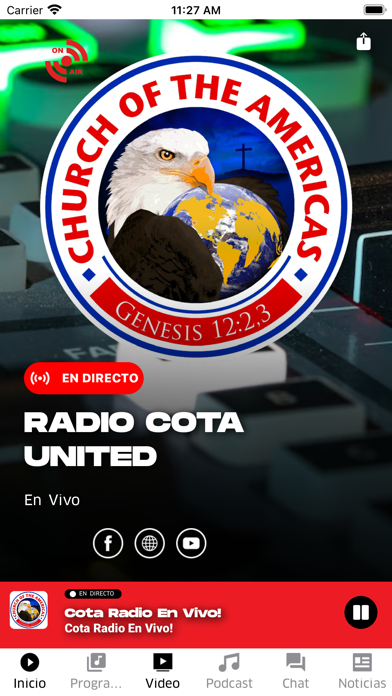Switch to the Inicio tab
Viewport: 392px width, 696px height.
pyautogui.click(x=30, y=671)
